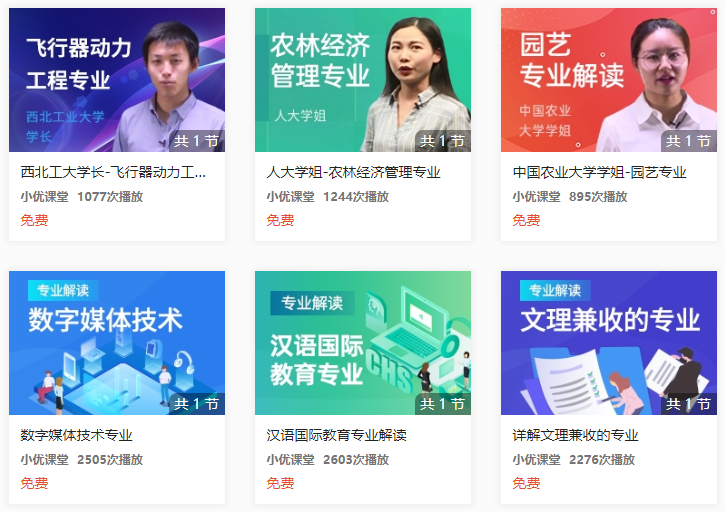Open the 详解文理兼收的专业 course card

tap(609, 343)
